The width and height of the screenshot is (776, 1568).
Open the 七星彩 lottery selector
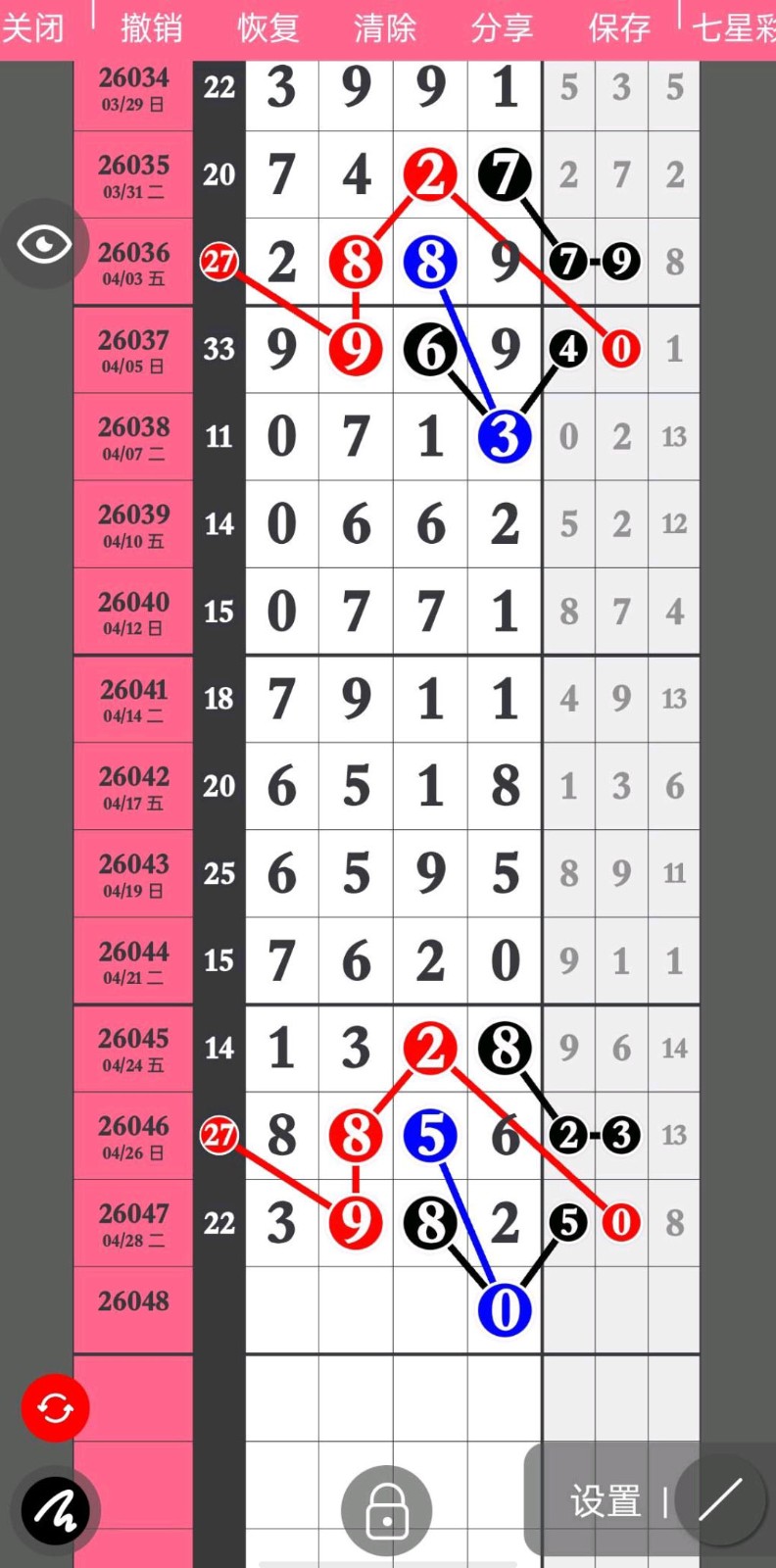pyautogui.click(x=733, y=27)
